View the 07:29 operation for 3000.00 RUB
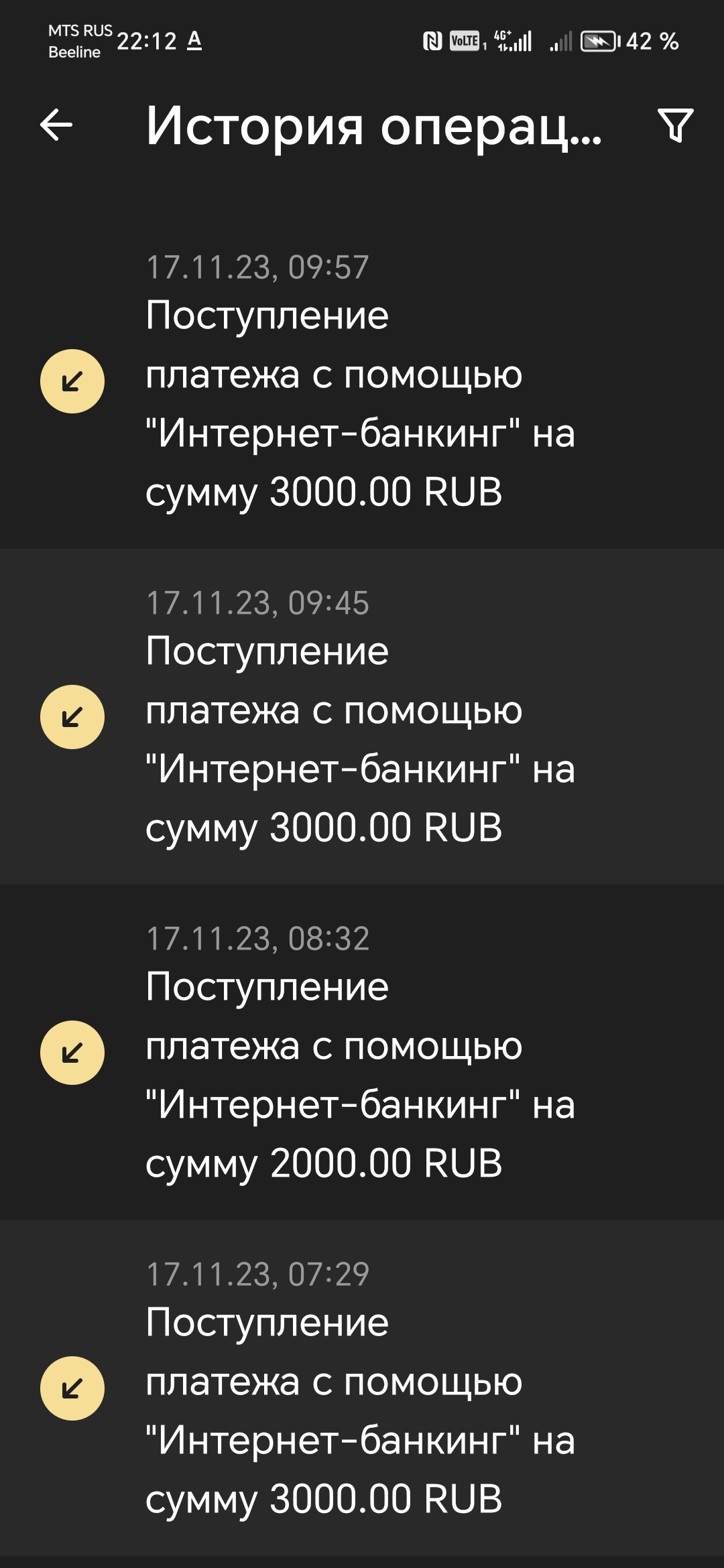This screenshot has height=1568, width=724. [362, 1388]
